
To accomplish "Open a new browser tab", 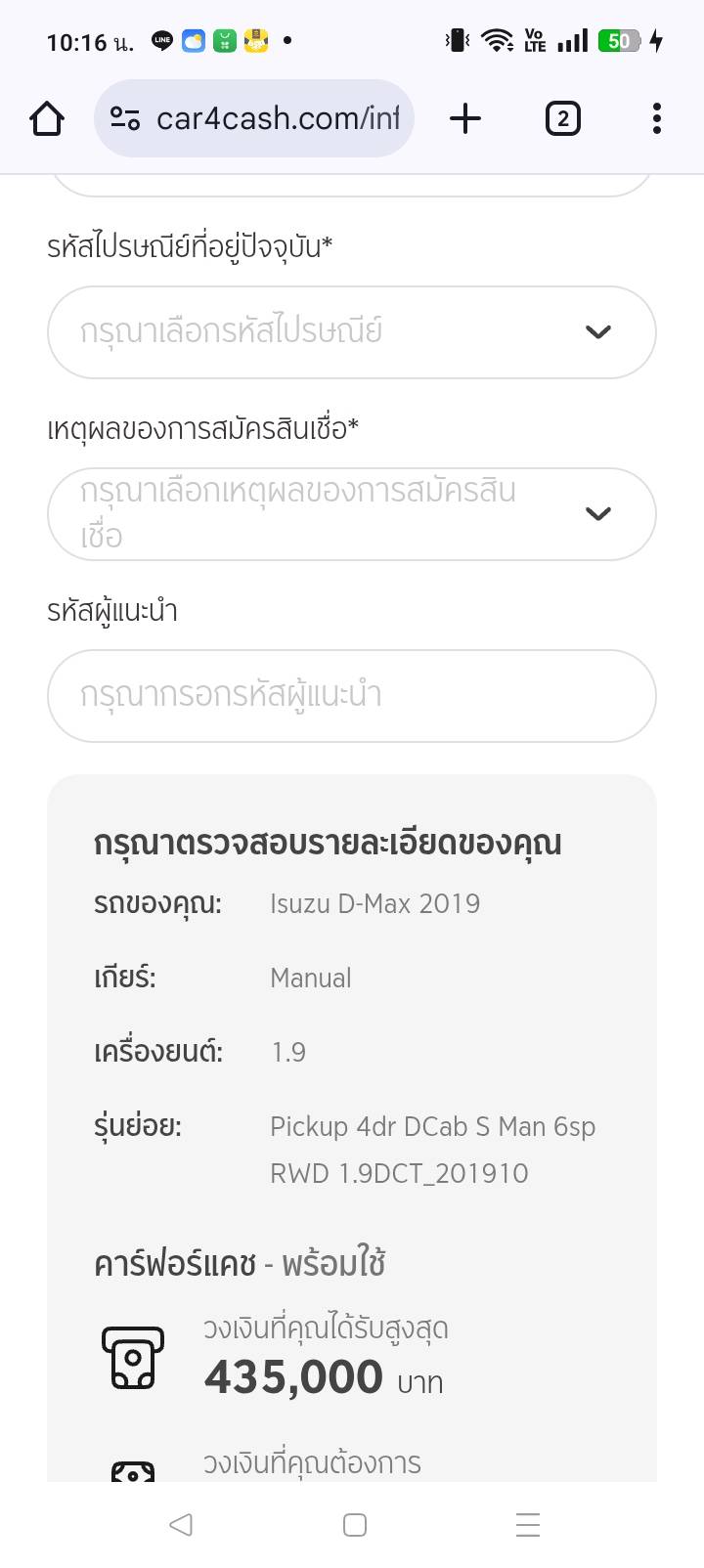I will click(x=465, y=118).
